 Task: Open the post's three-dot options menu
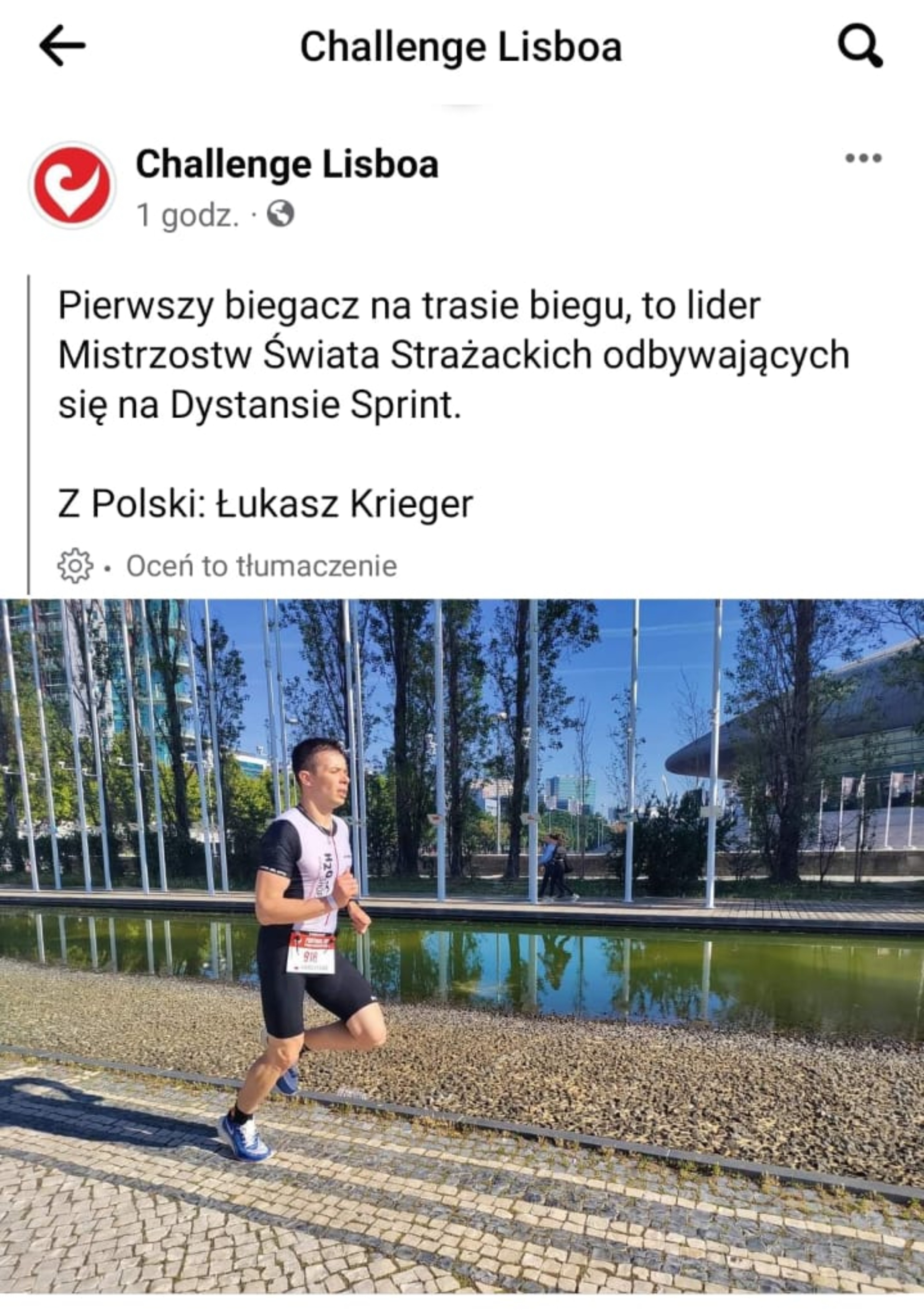pyautogui.click(x=863, y=158)
